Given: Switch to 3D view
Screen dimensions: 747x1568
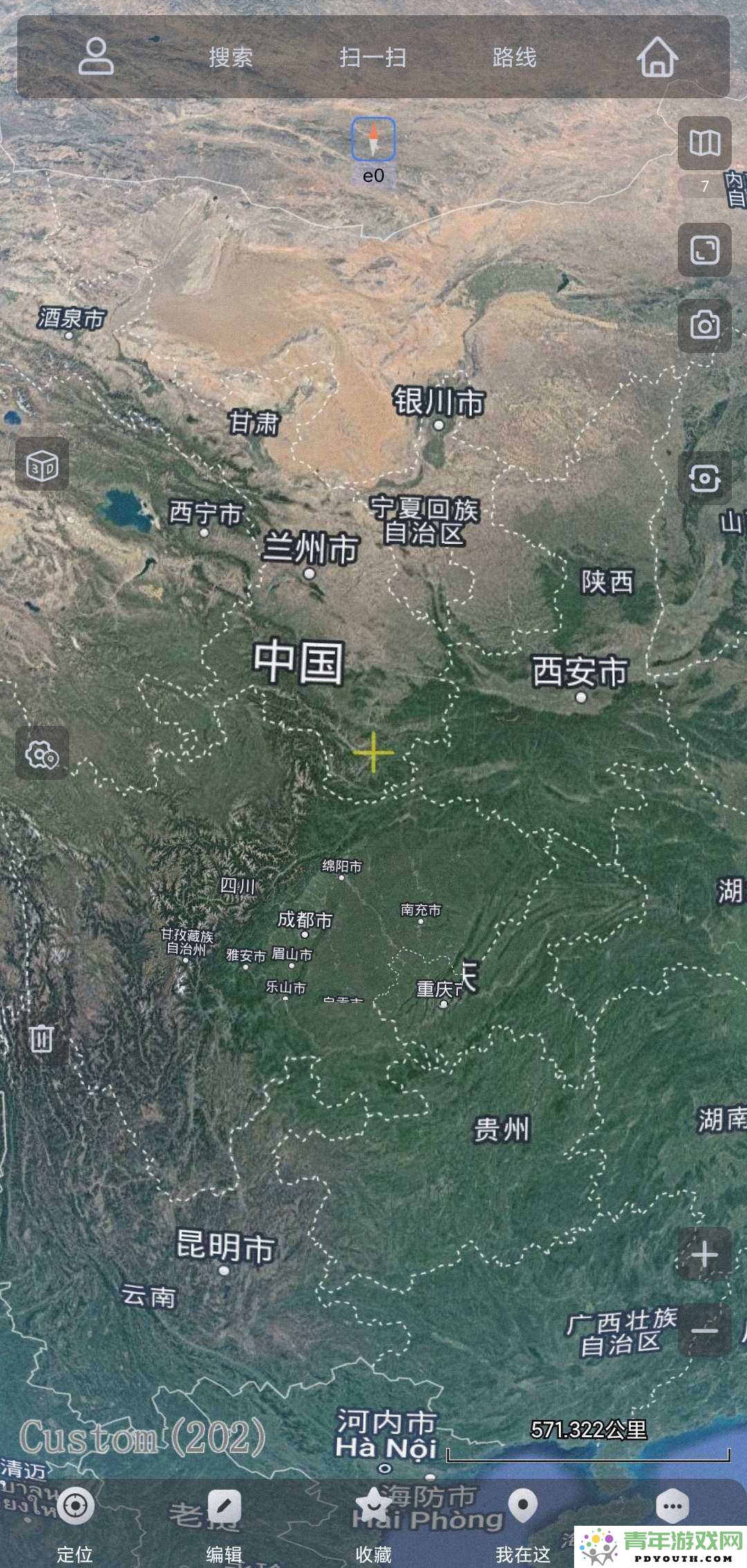Looking at the screenshot, I should (42, 464).
